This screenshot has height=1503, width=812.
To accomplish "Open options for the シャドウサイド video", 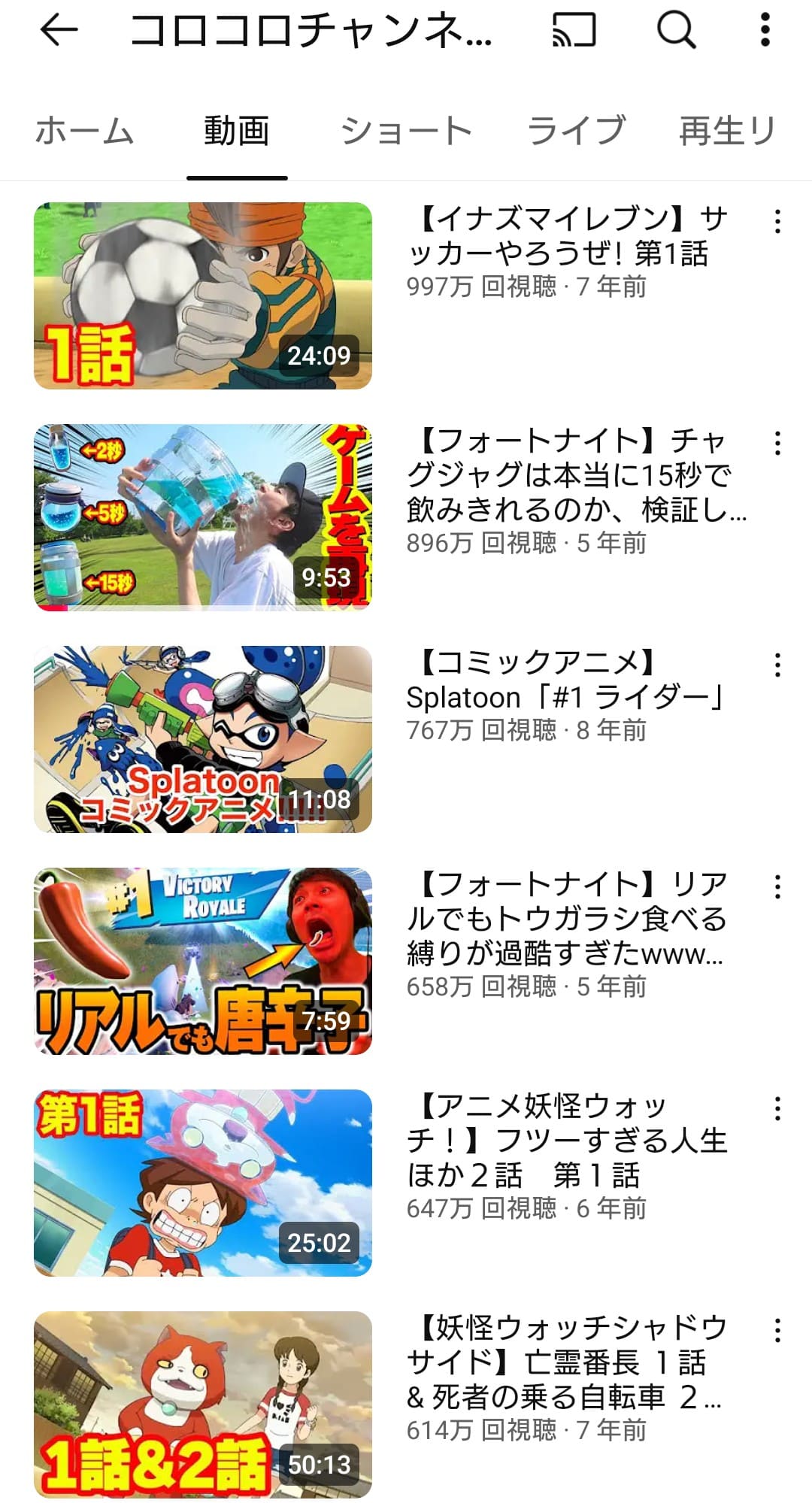I will pos(777,1331).
